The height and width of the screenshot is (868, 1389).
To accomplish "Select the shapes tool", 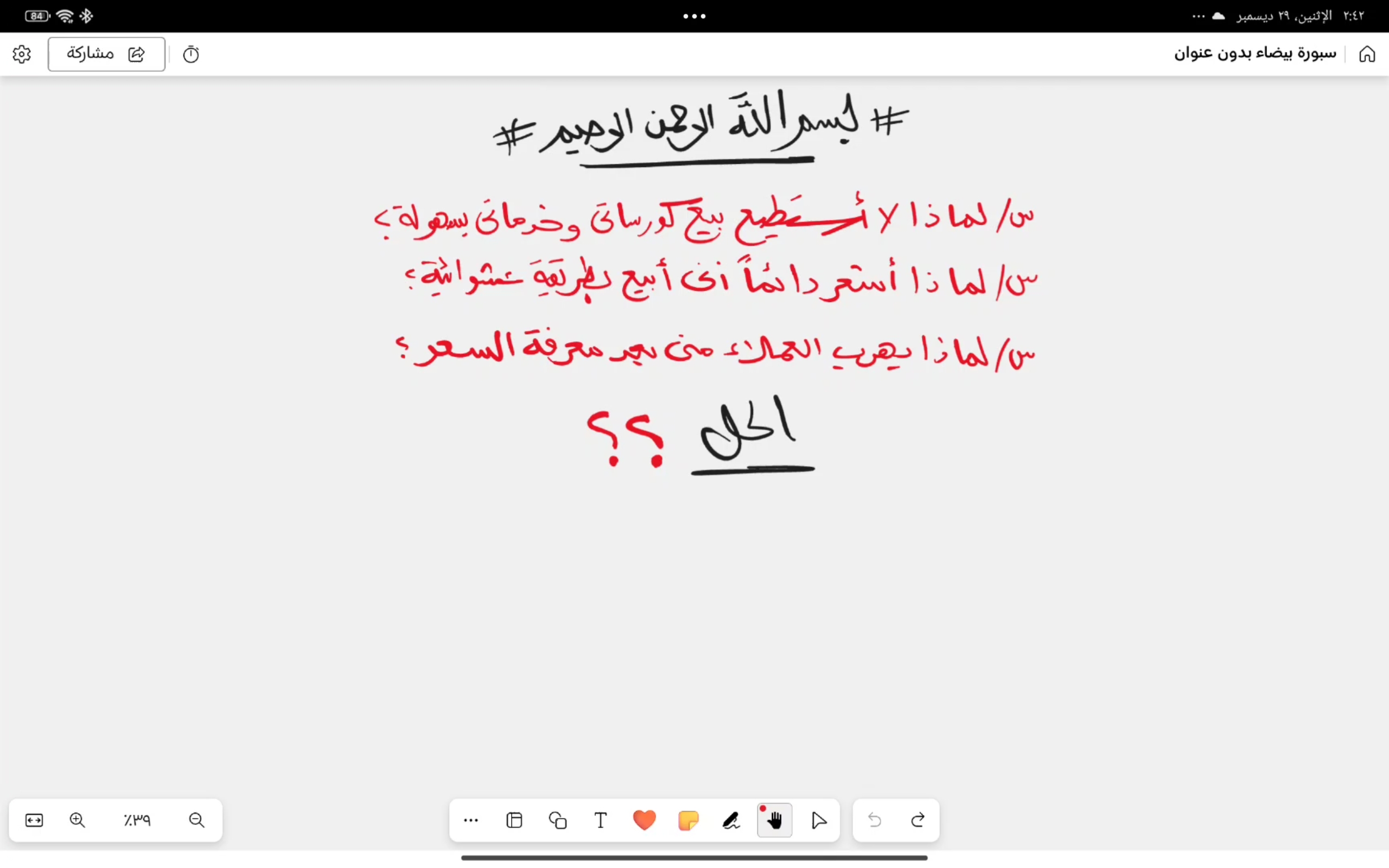I will tap(558, 820).
